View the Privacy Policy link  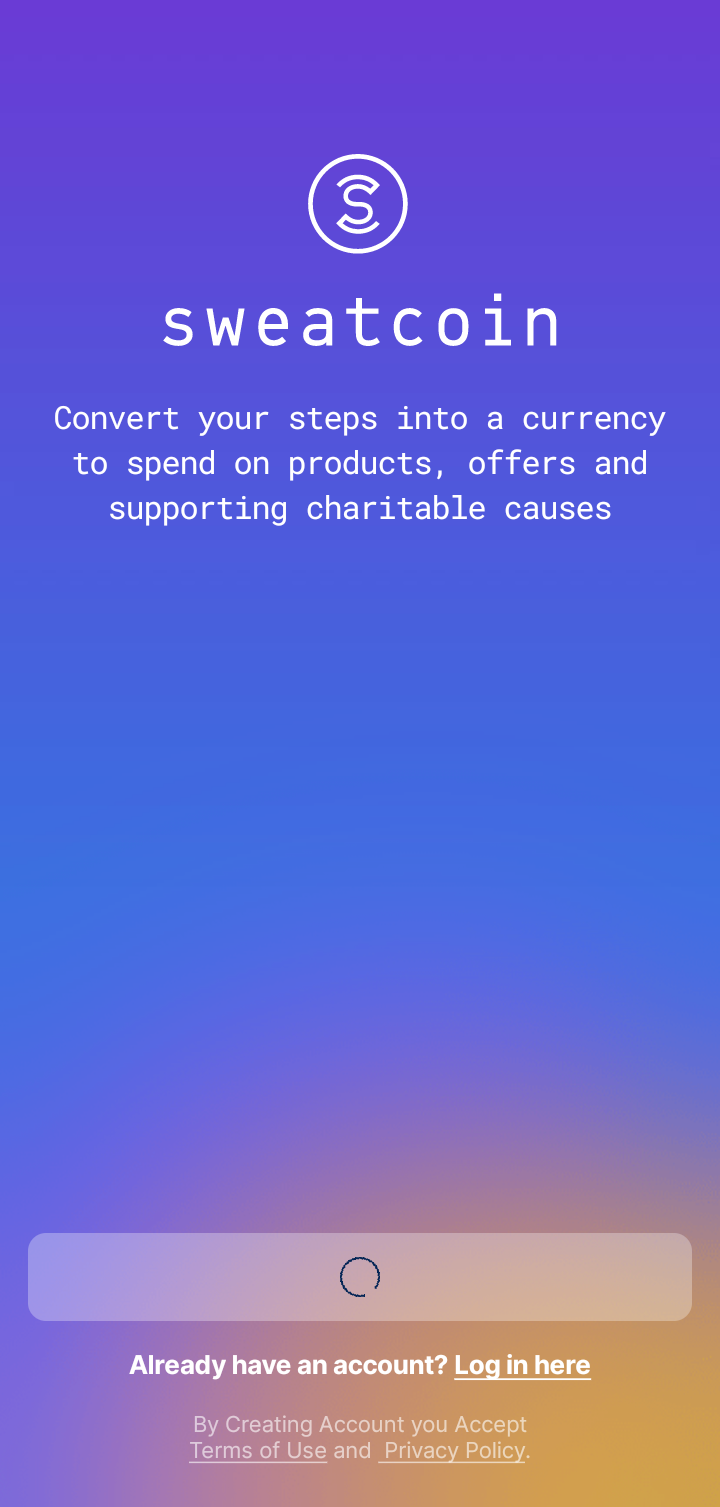point(454,1450)
